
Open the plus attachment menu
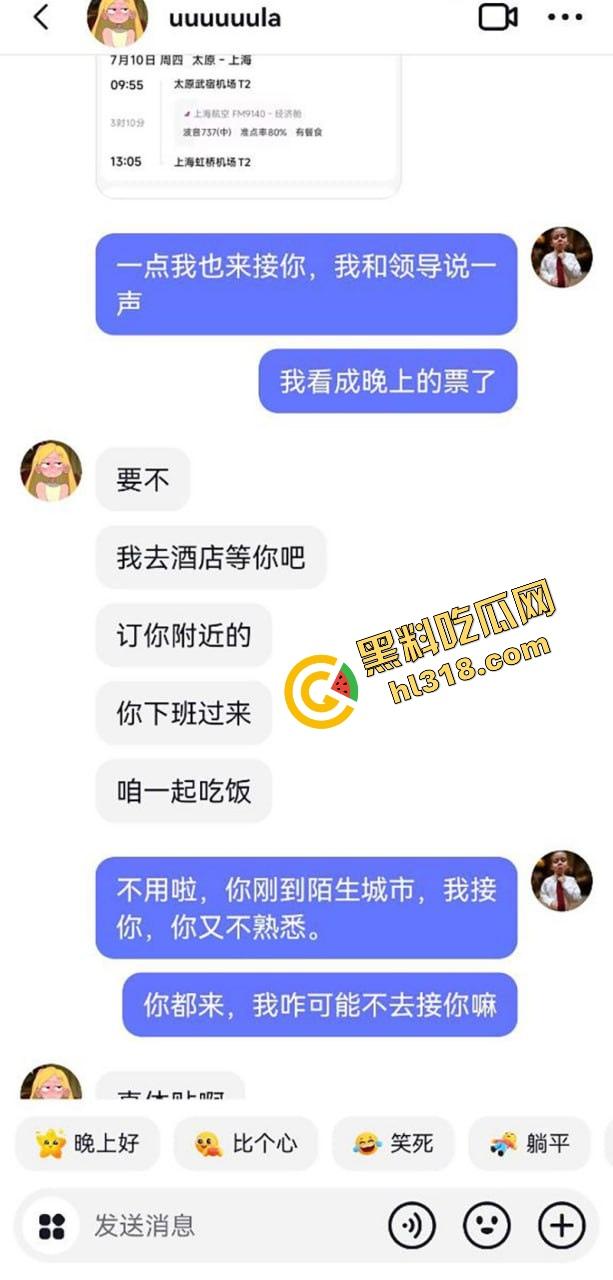(562, 1225)
